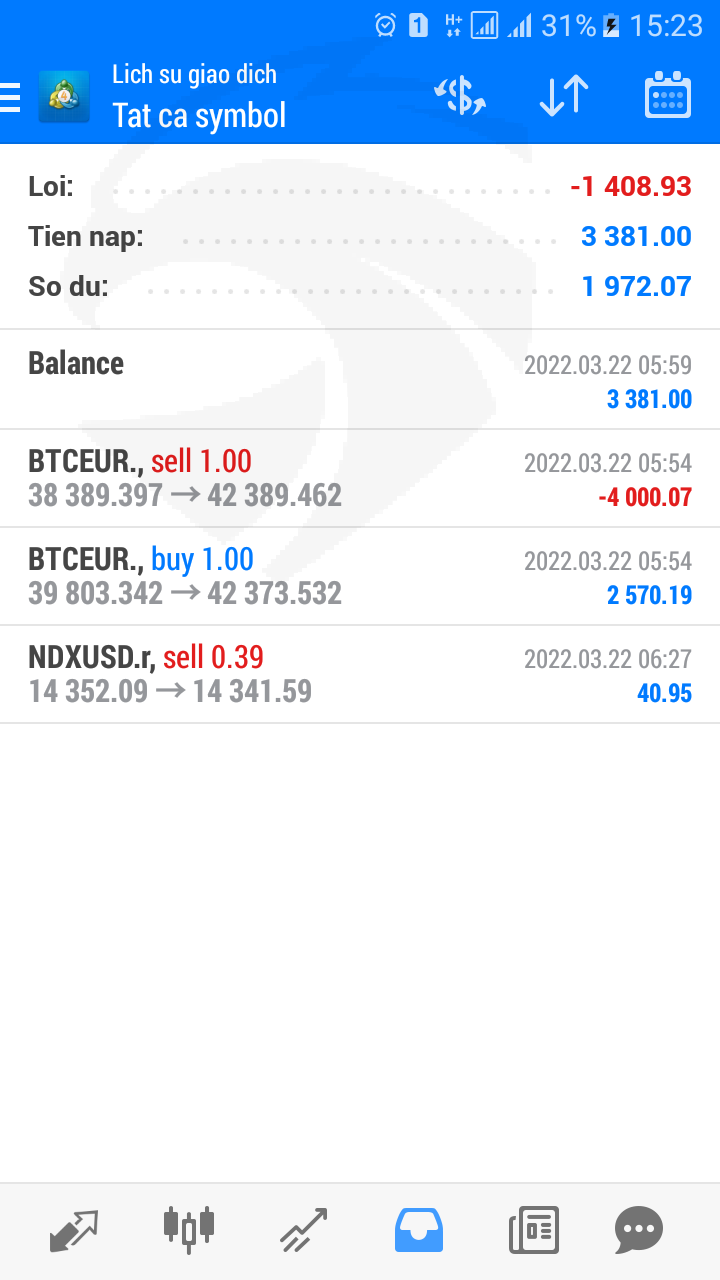The image size is (720, 1280).
Task: Switch to the Quotes tab
Action: click(74, 1230)
